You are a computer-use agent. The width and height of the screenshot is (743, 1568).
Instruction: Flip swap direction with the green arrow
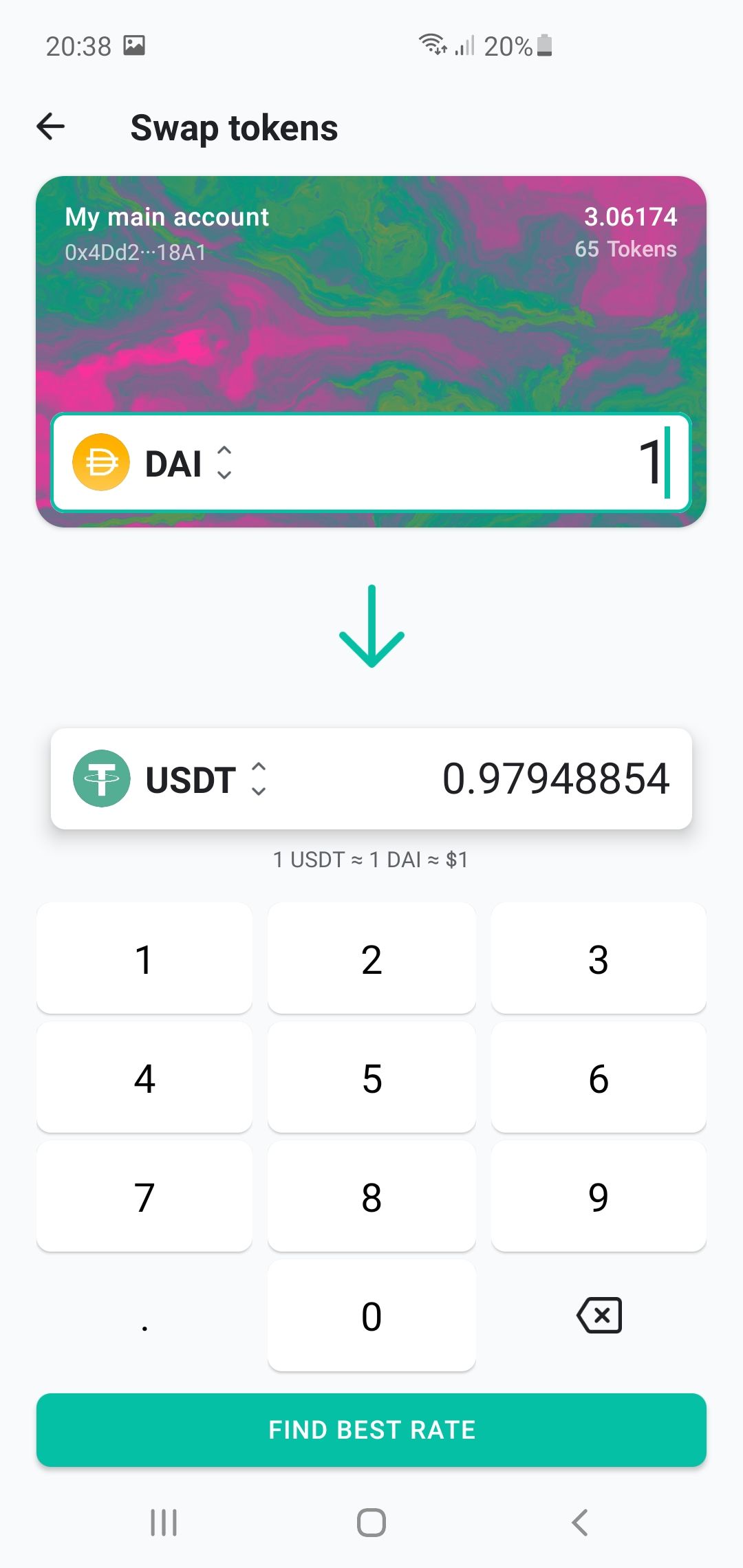pos(371,626)
